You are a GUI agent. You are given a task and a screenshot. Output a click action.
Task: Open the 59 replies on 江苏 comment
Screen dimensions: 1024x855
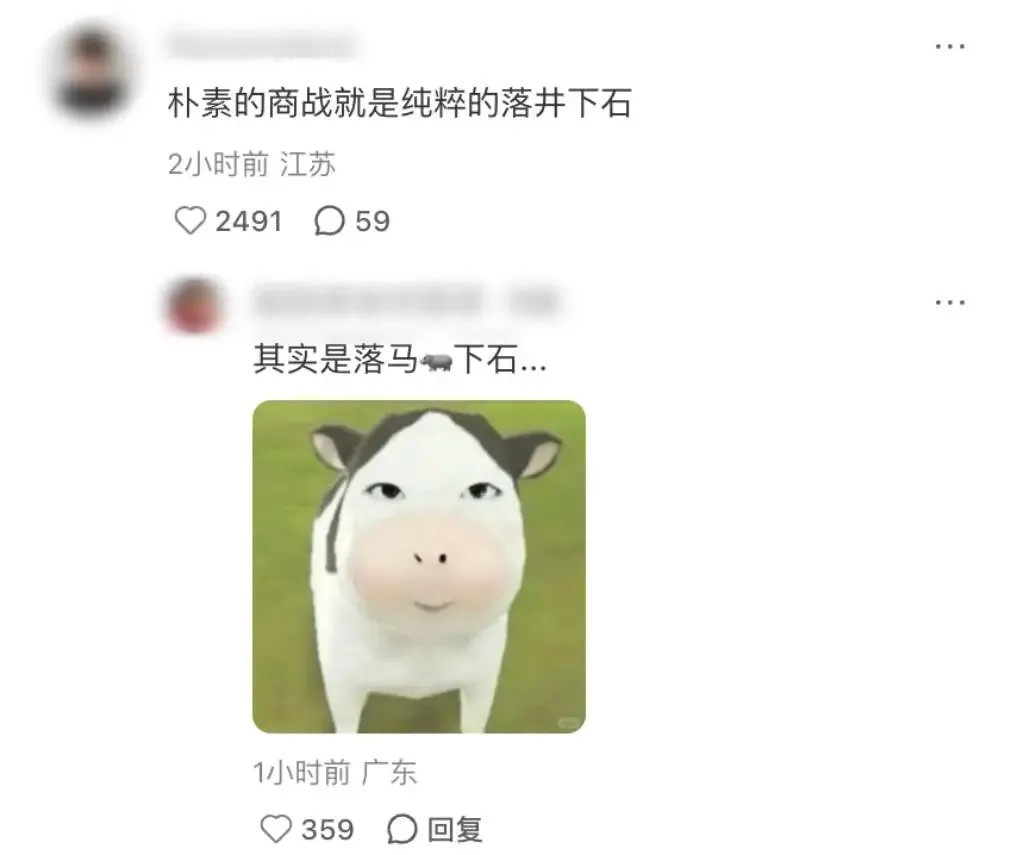pos(330,221)
